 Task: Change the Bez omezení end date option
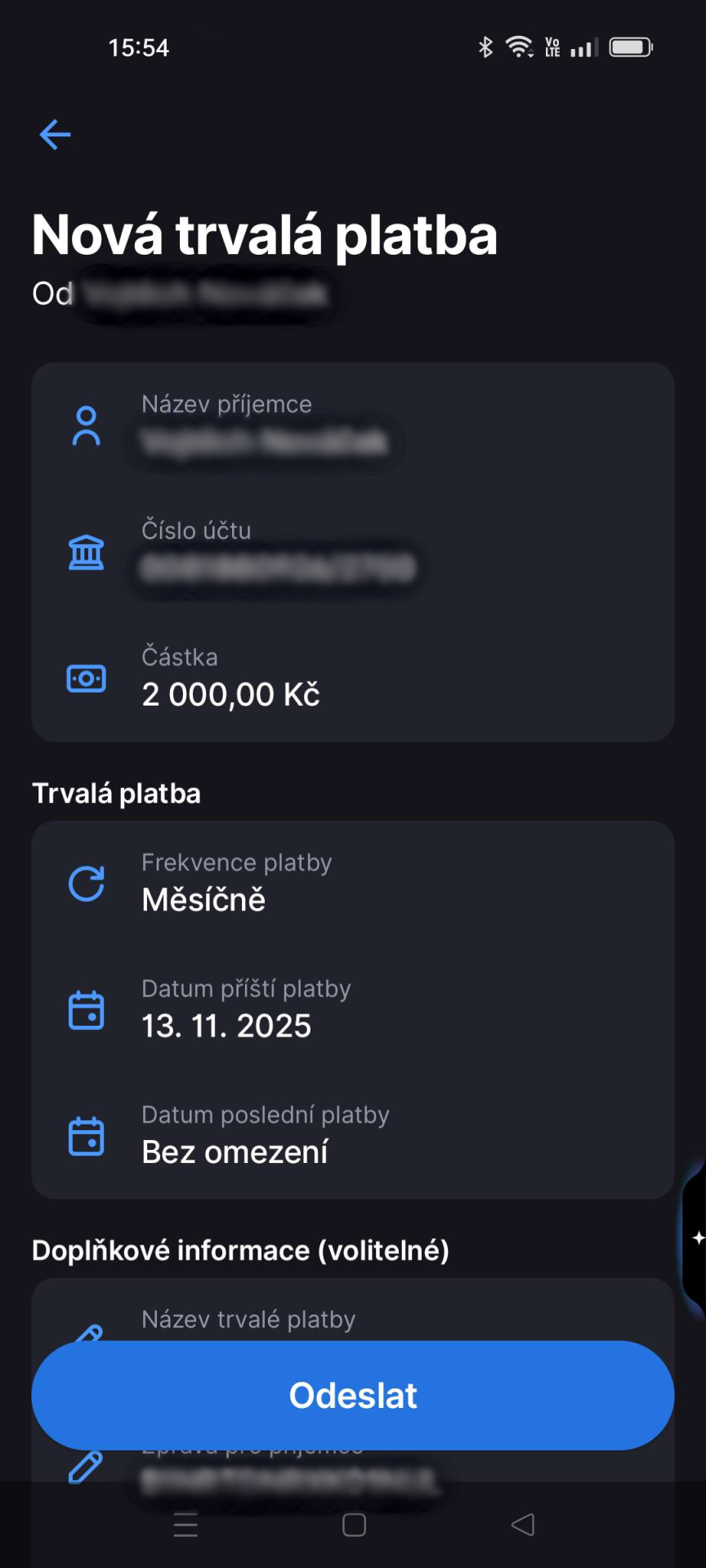235,1152
